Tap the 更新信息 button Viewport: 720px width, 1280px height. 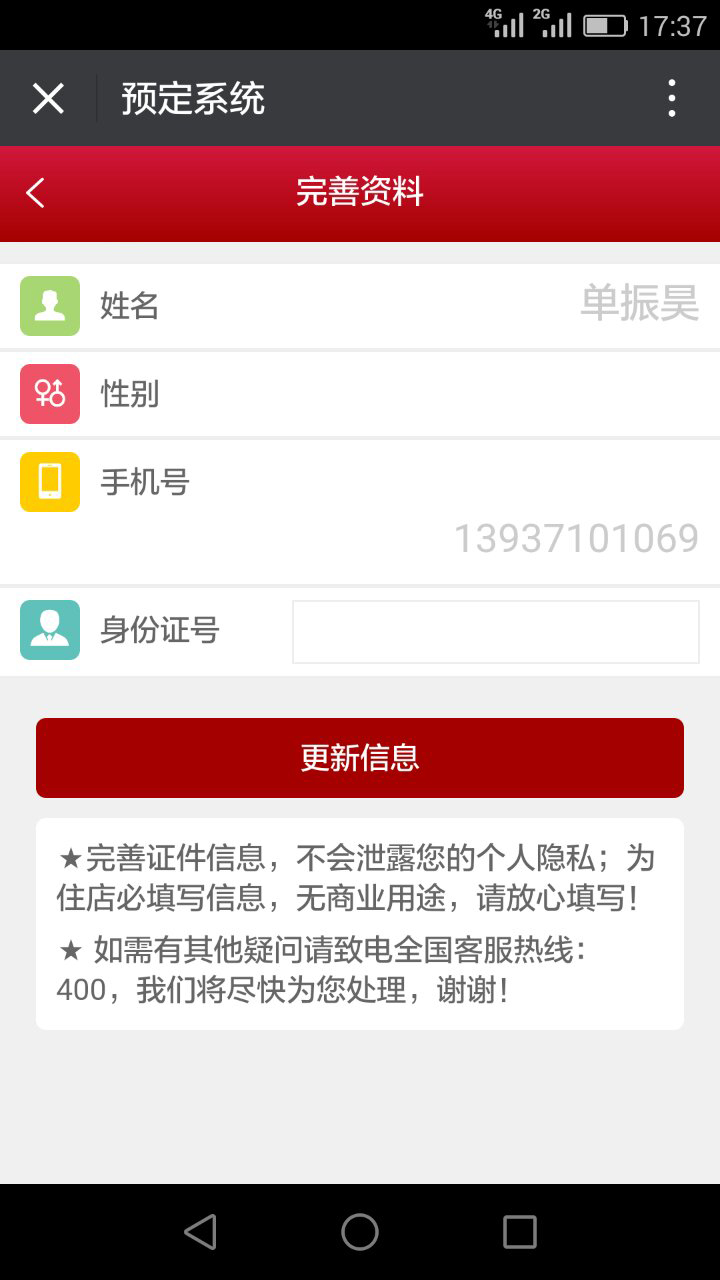pyautogui.click(x=360, y=758)
